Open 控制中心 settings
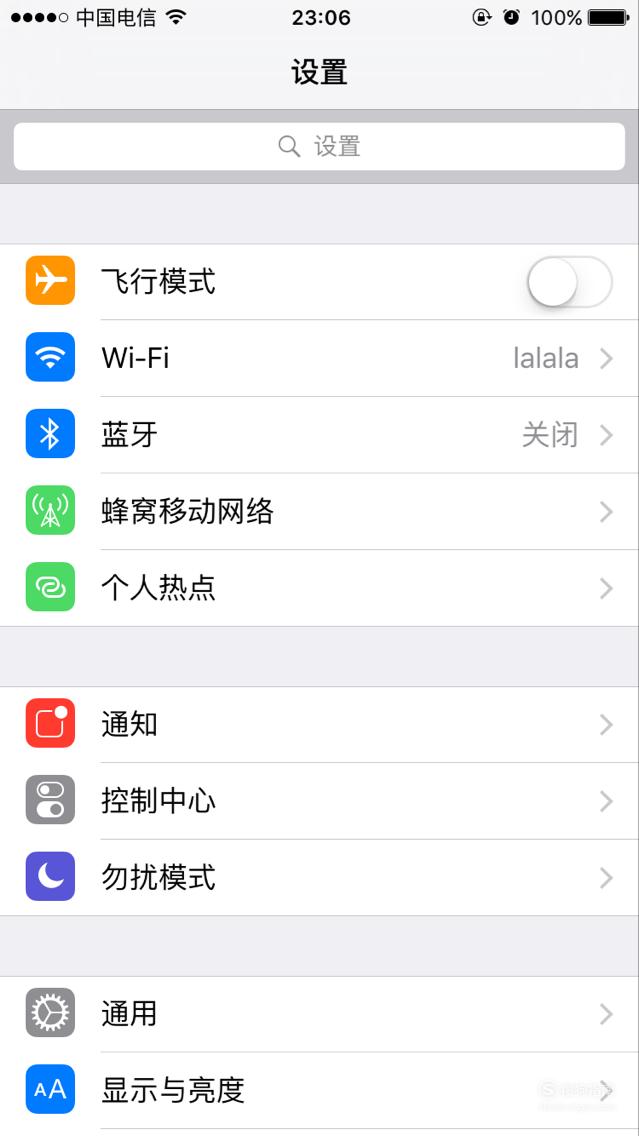 (320, 801)
